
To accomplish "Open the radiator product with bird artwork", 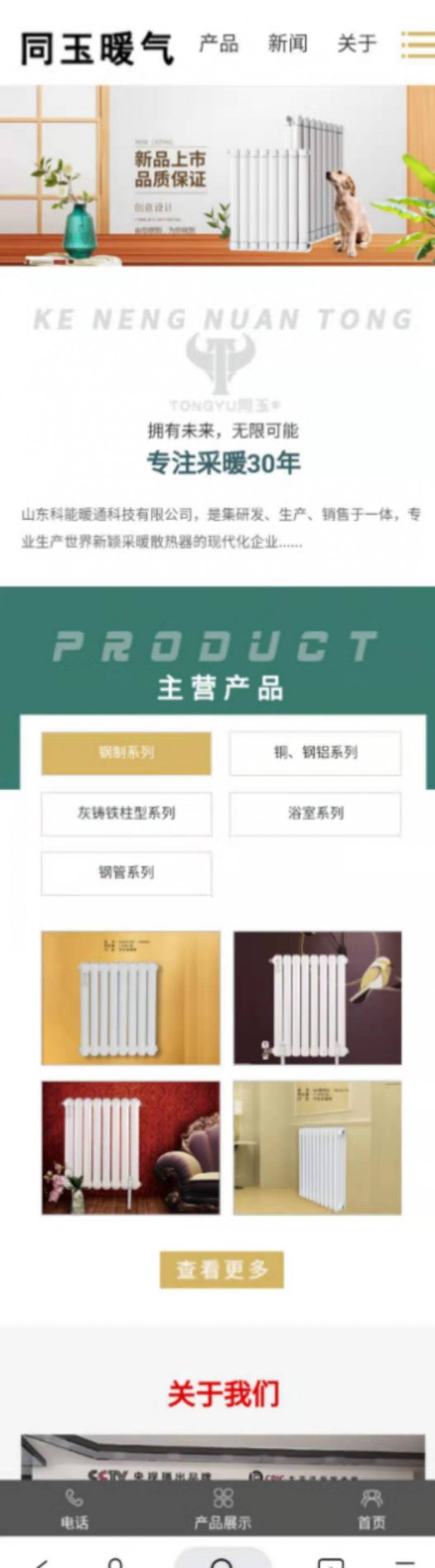I will coord(317,998).
